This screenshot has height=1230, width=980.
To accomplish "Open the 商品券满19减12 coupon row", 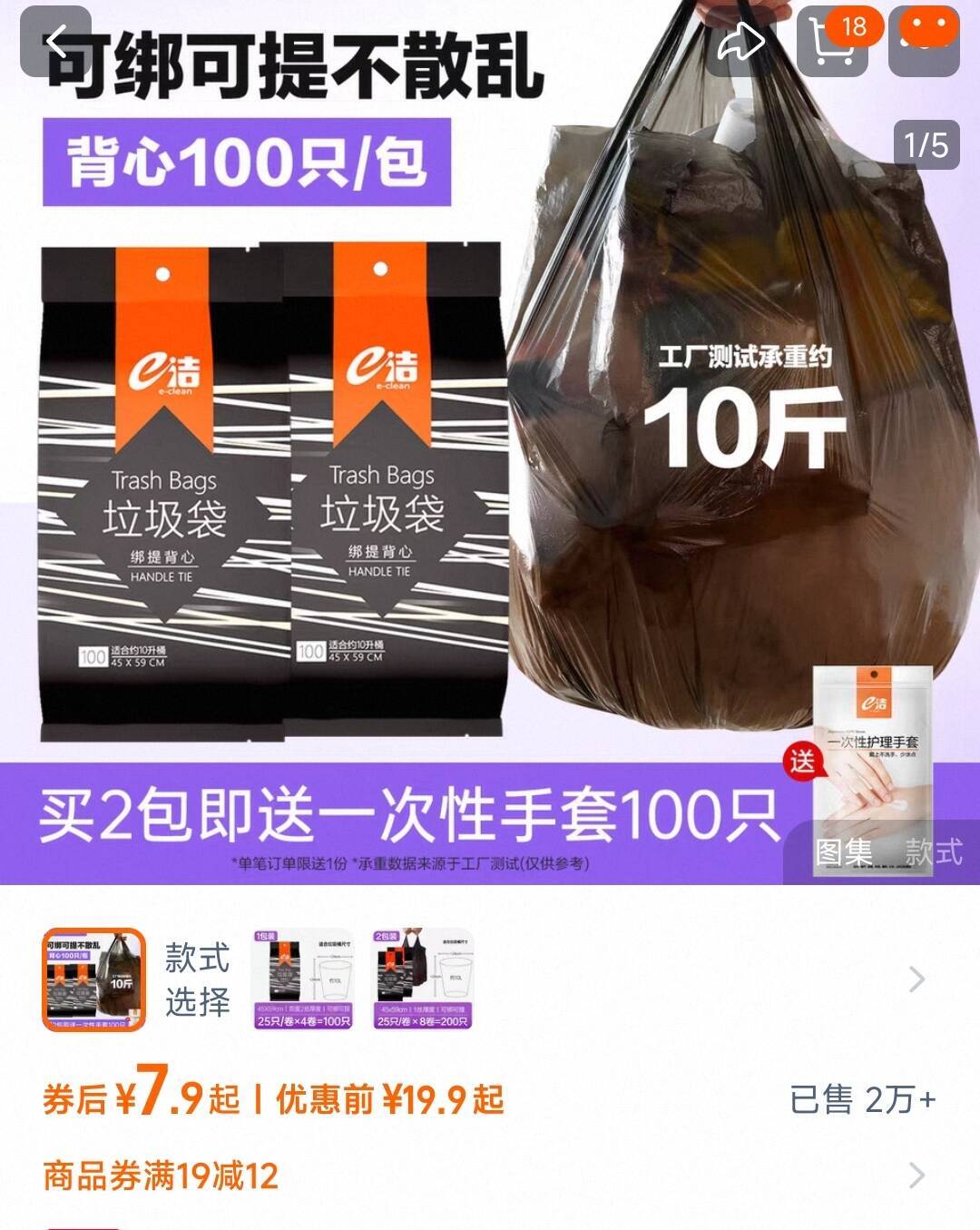I will click(x=490, y=1176).
